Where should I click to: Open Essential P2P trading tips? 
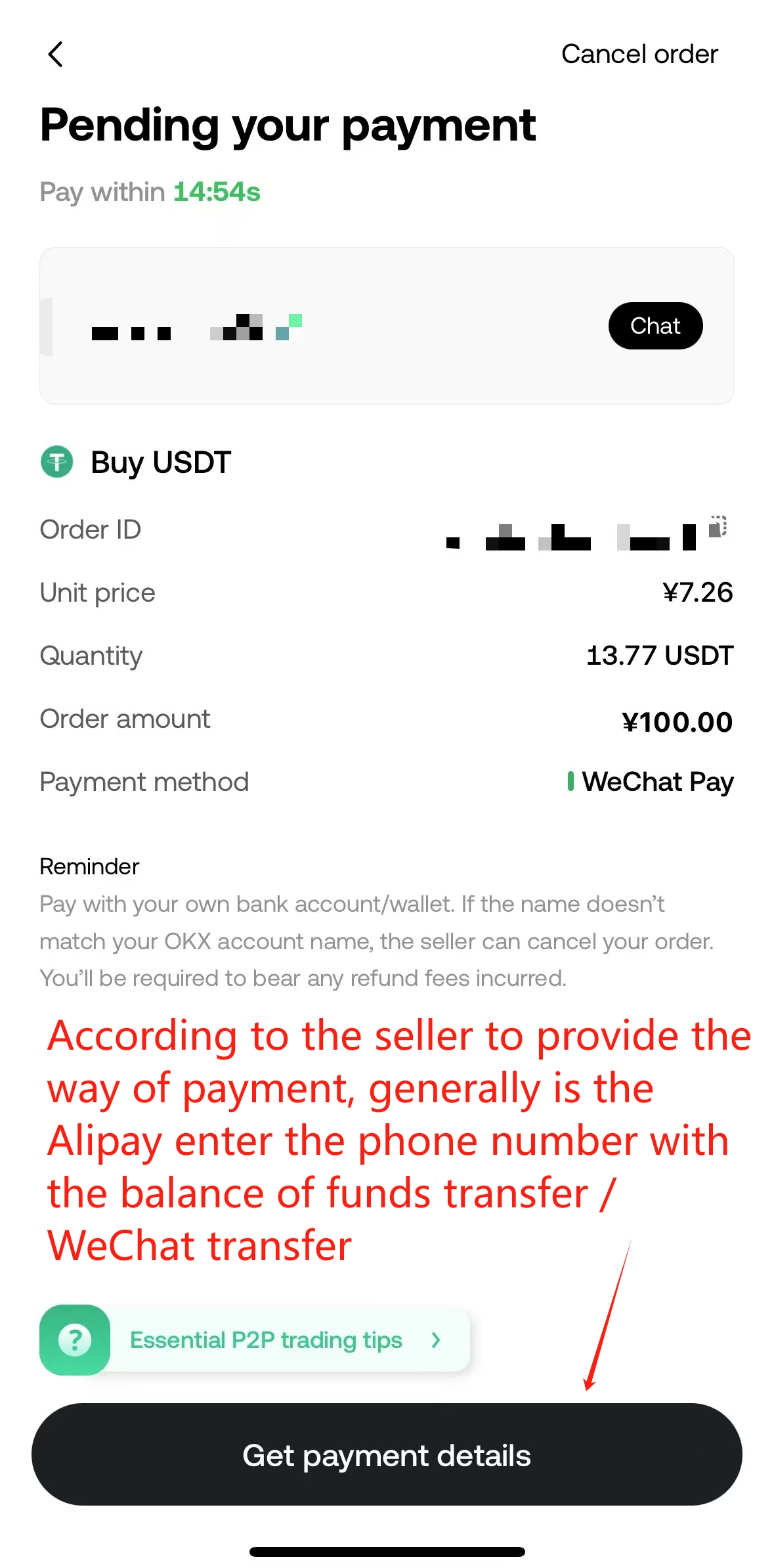(x=266, y=1339)
